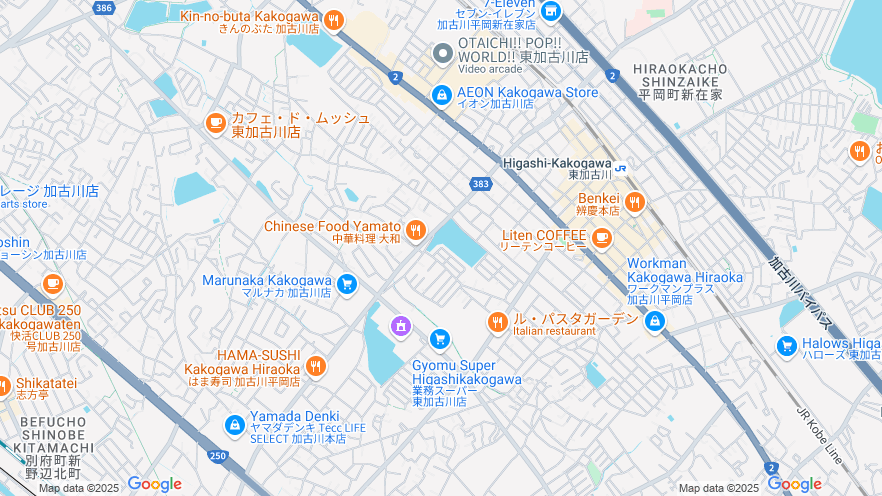Open Liten COFFEE cafe pin

(x=601, y=238)
